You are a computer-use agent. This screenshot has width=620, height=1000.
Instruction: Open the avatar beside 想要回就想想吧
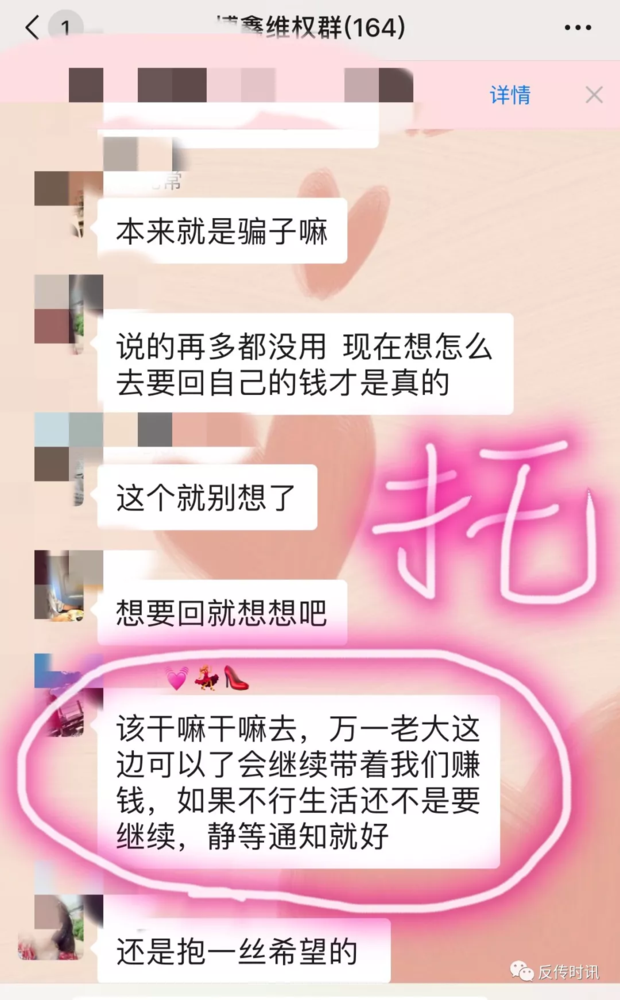tap(66, 584)
